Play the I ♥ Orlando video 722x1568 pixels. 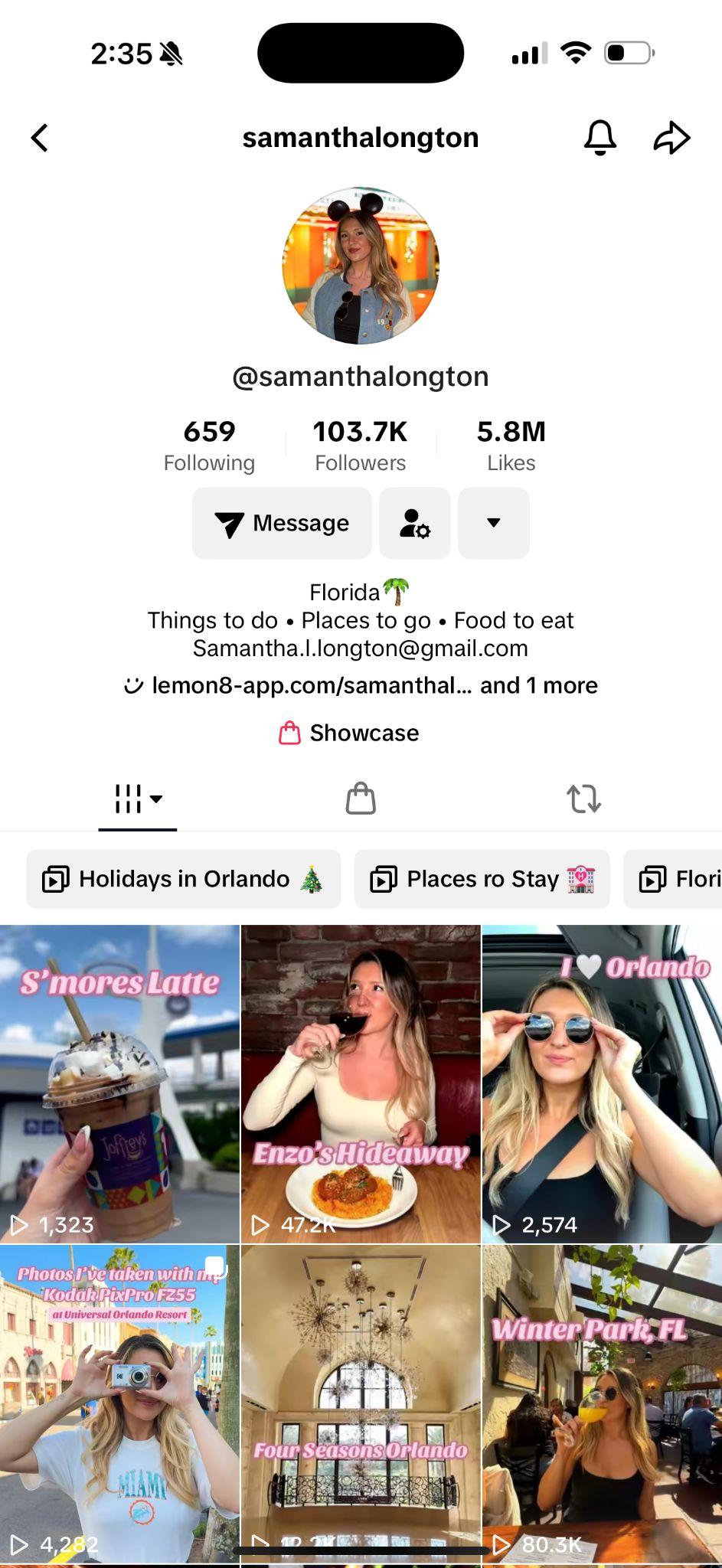(602, 1083)
